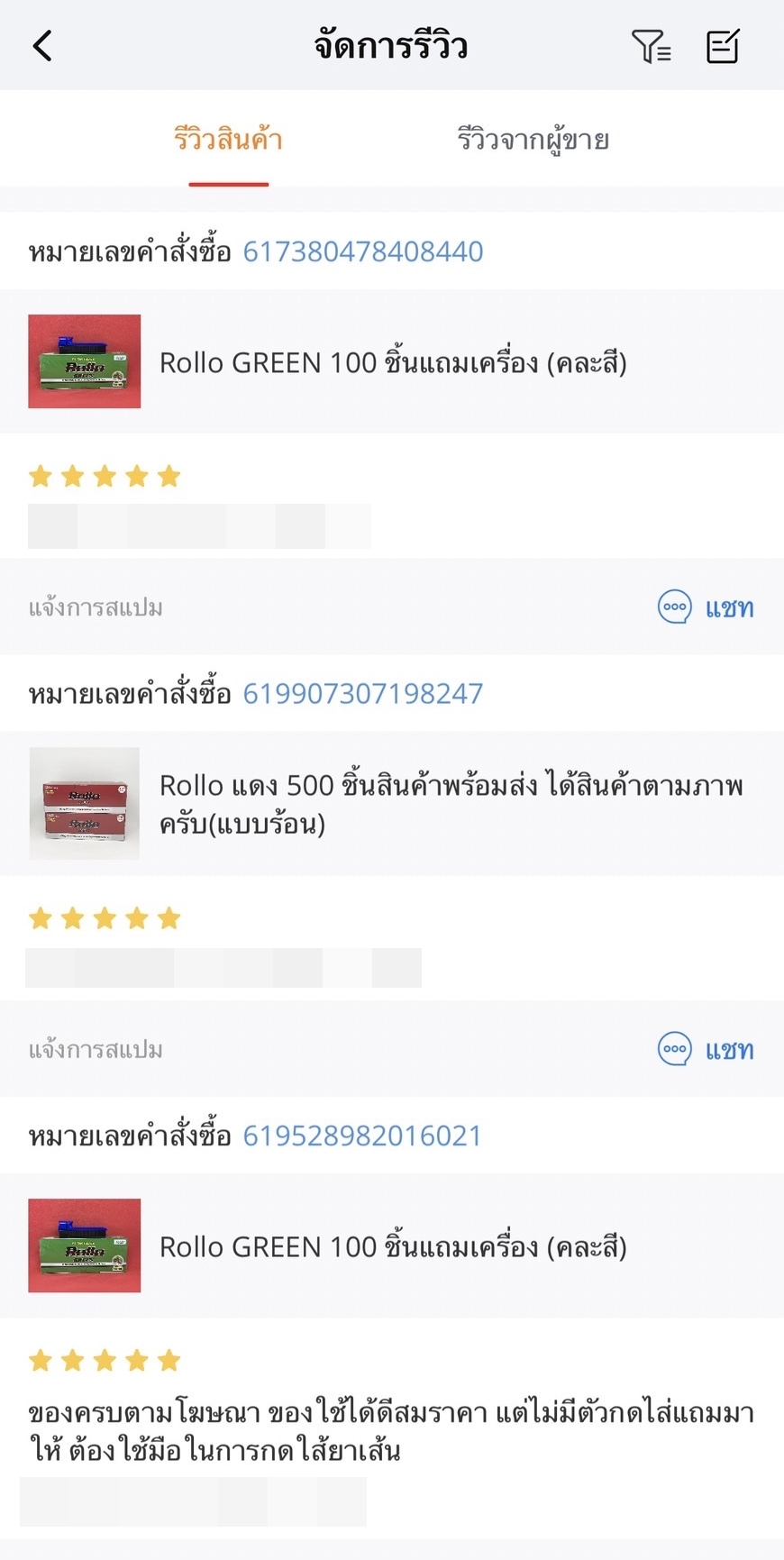Chat with buyer of order 617380478408440

pyautogui.click(x=706, y=608)
